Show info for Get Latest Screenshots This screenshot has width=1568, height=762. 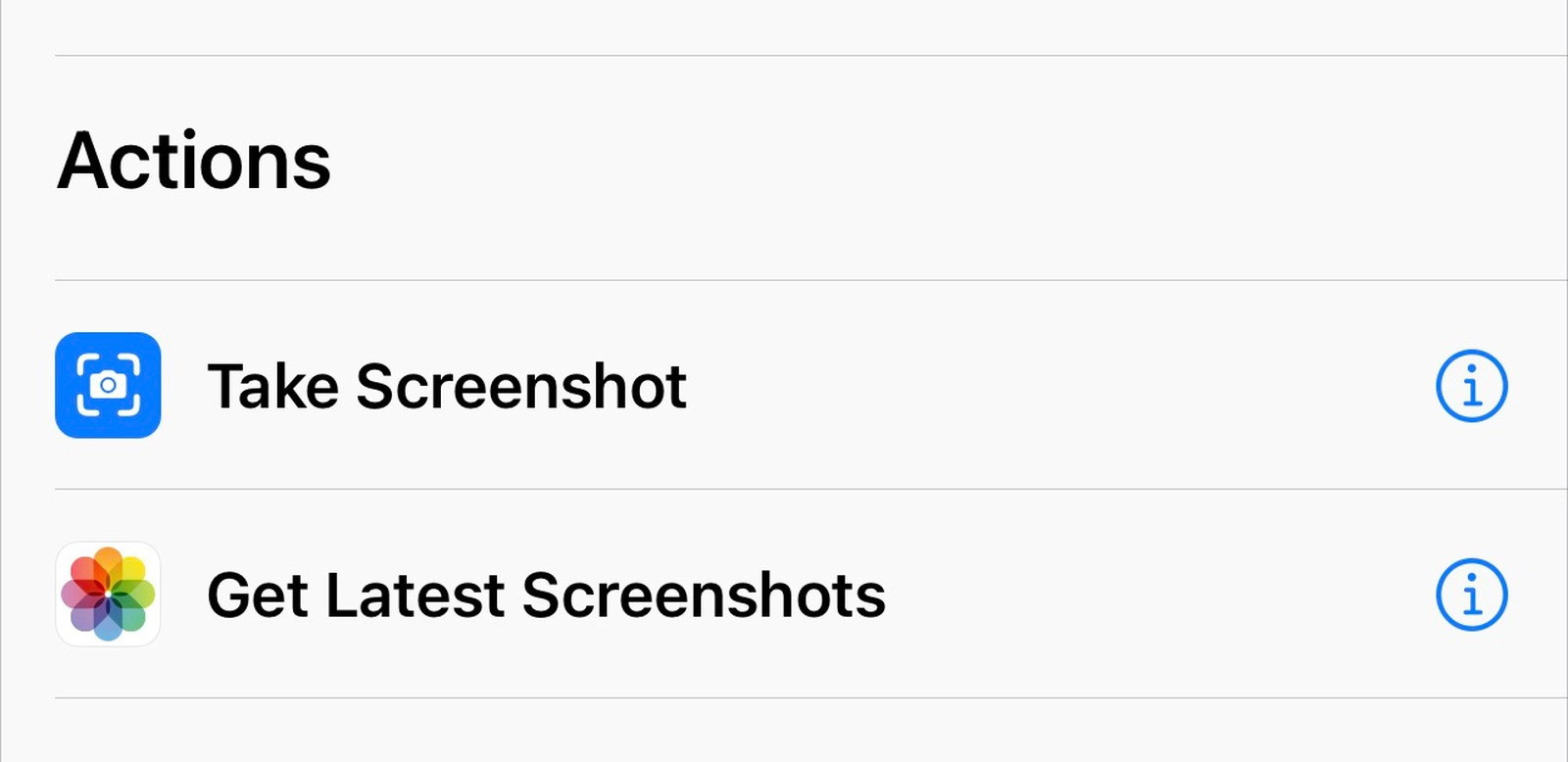click(x=1471, y=595)
